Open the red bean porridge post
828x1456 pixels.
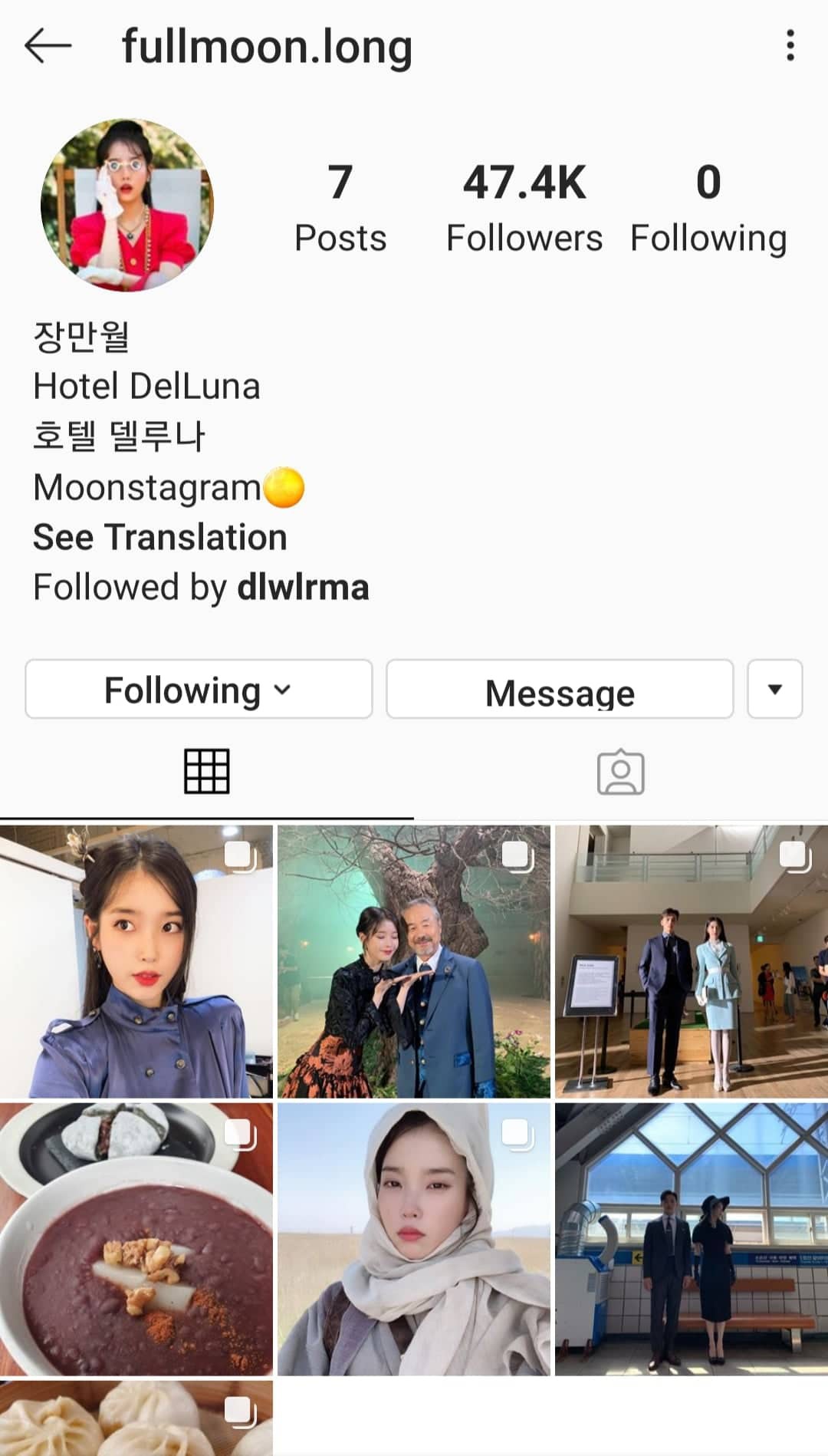(136, 1239)
